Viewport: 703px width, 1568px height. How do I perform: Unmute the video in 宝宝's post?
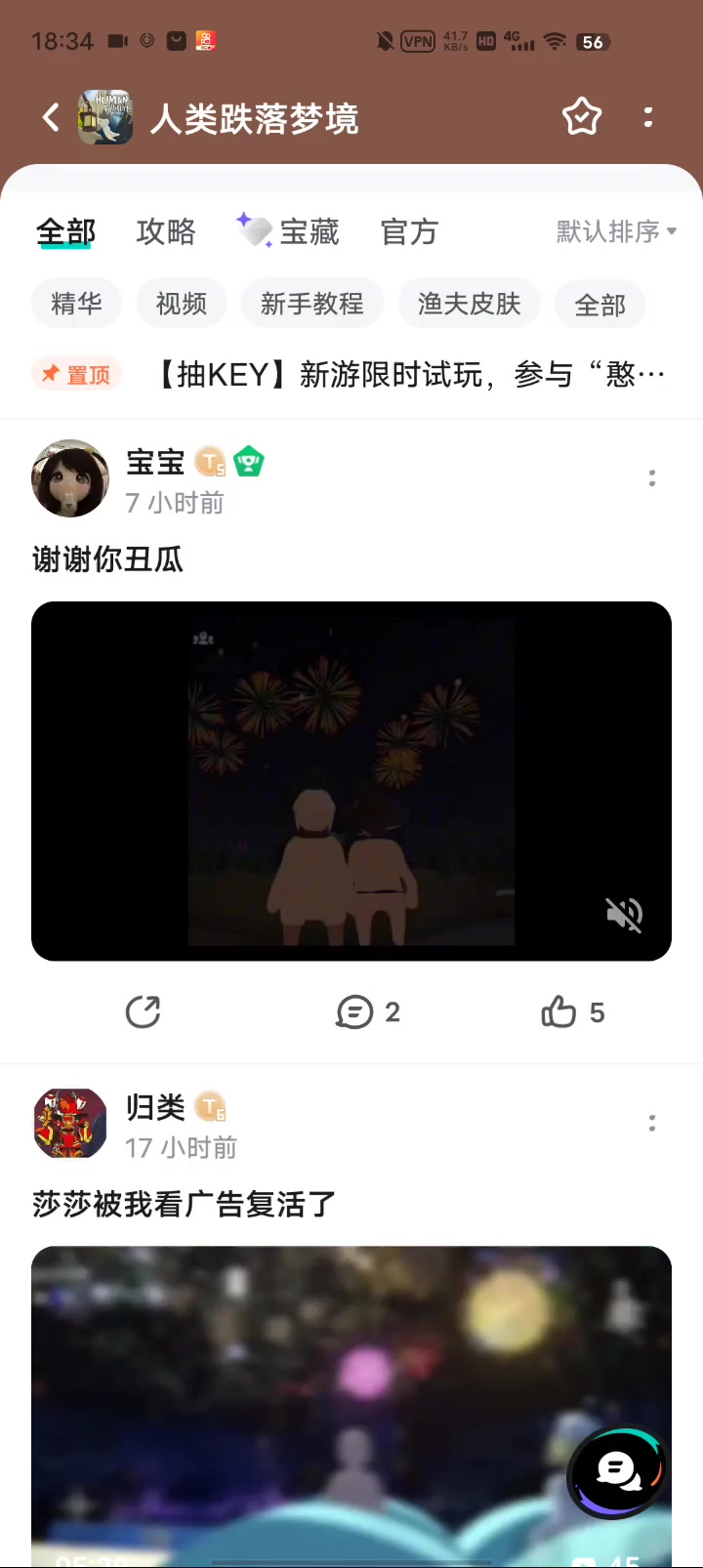(x=625, y=915)
